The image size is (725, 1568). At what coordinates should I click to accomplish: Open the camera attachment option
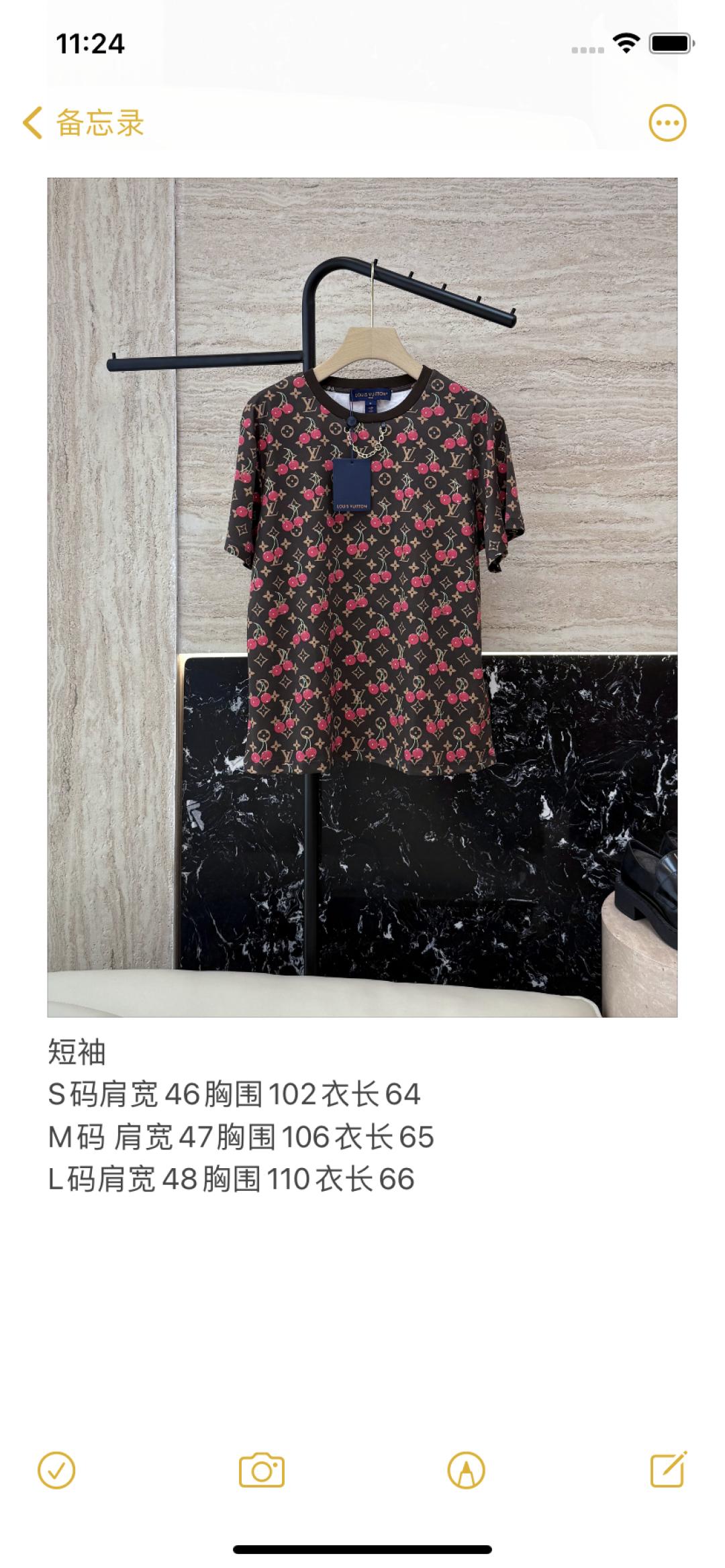click(x=262, y=1471)
